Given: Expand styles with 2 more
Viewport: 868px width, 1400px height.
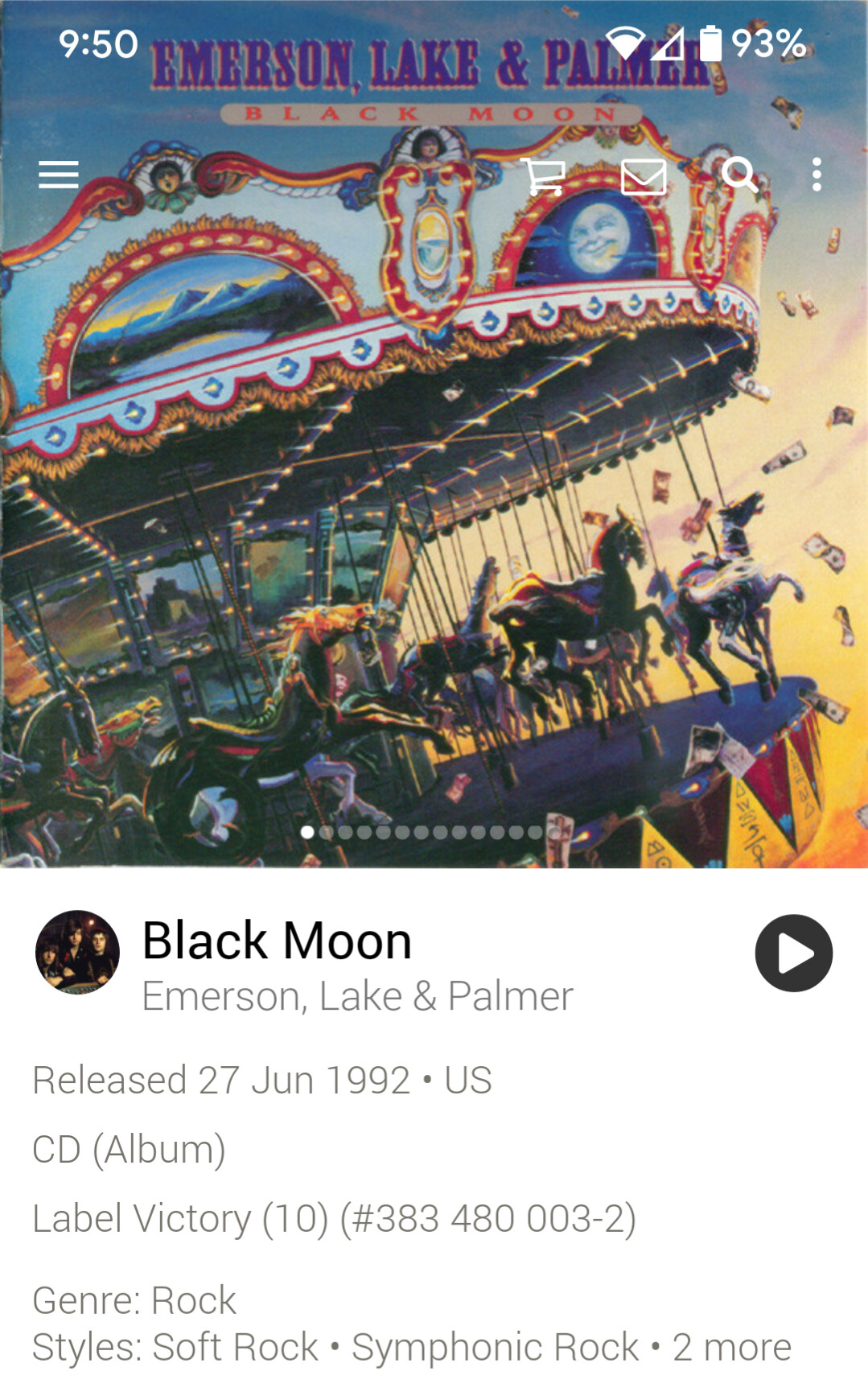Looking at the screenshot, I should (732, 1347).
